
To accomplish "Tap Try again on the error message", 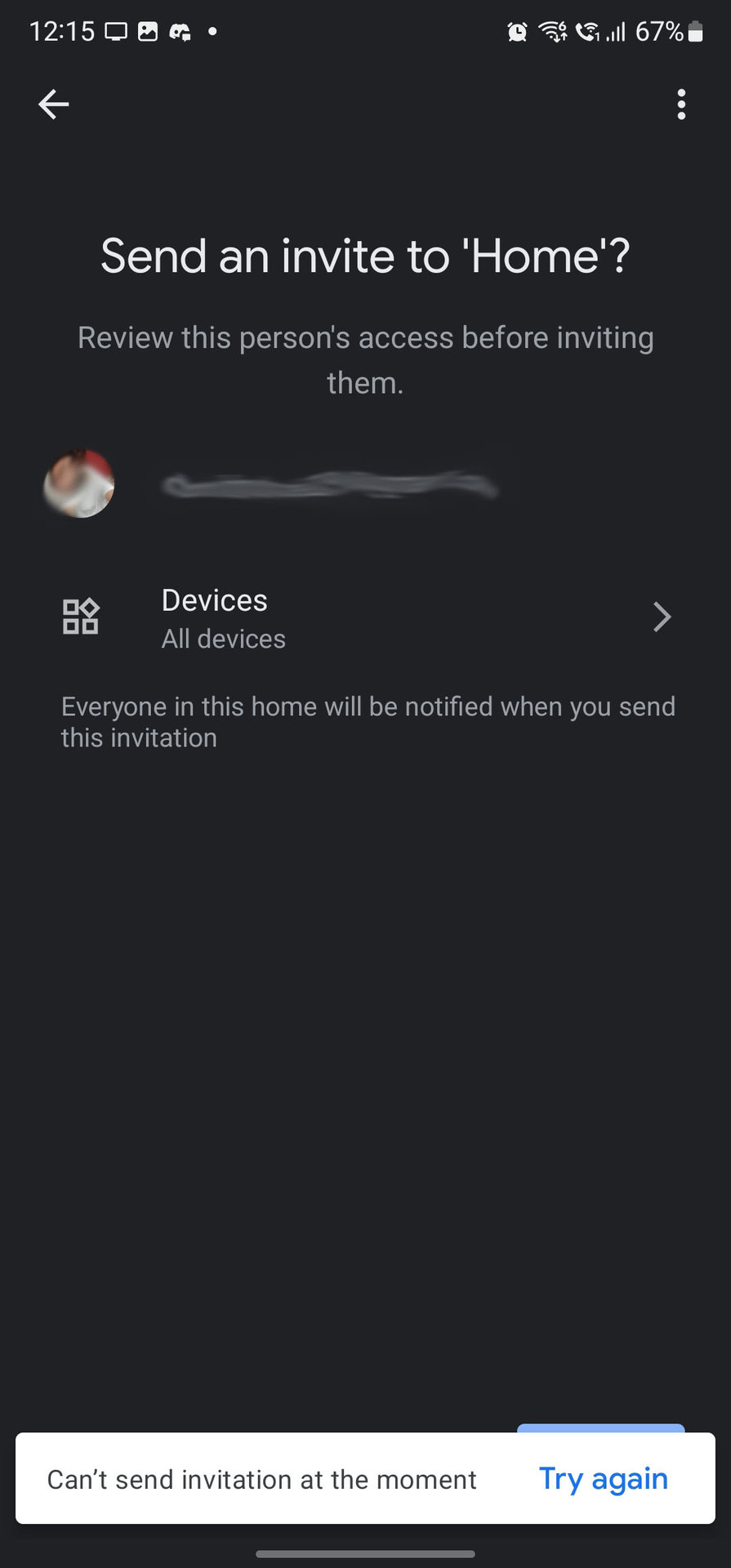I will coord(603,1479).
